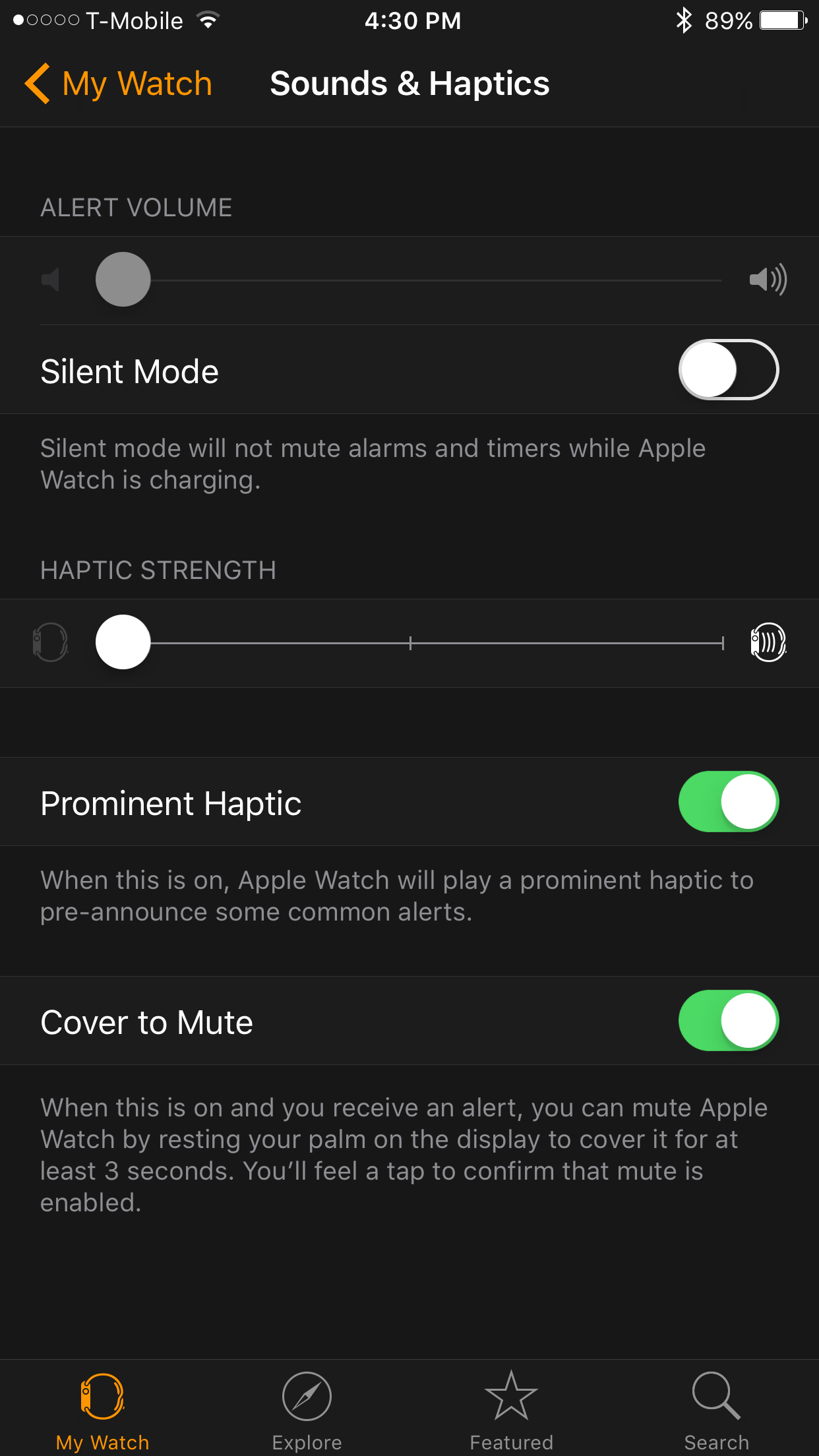Image resolution: width=819 pixels, height=1456 pixels.
Task: Select the weak haptic watch icon
Action: [x=50, y=643]
